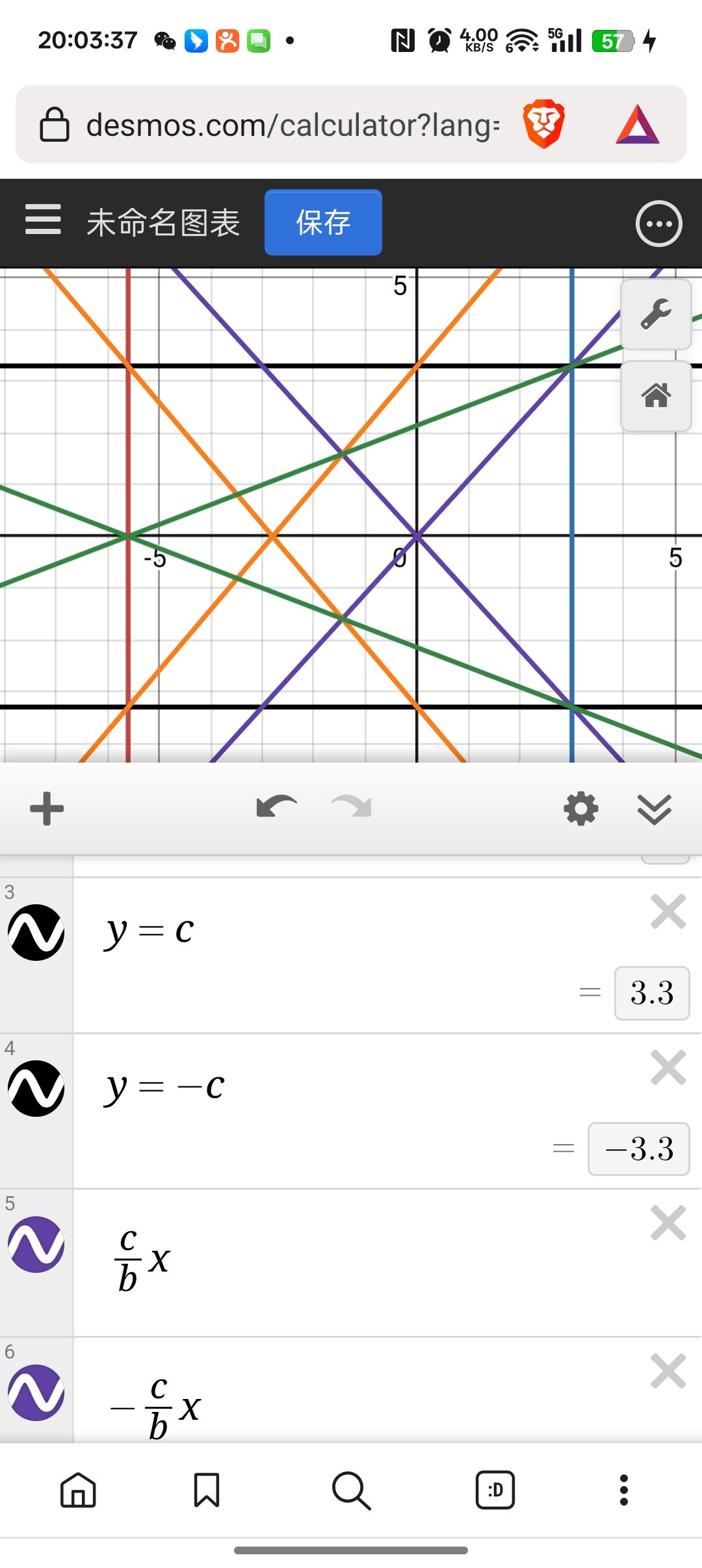Hide the graph of y = c

[36, 932]
